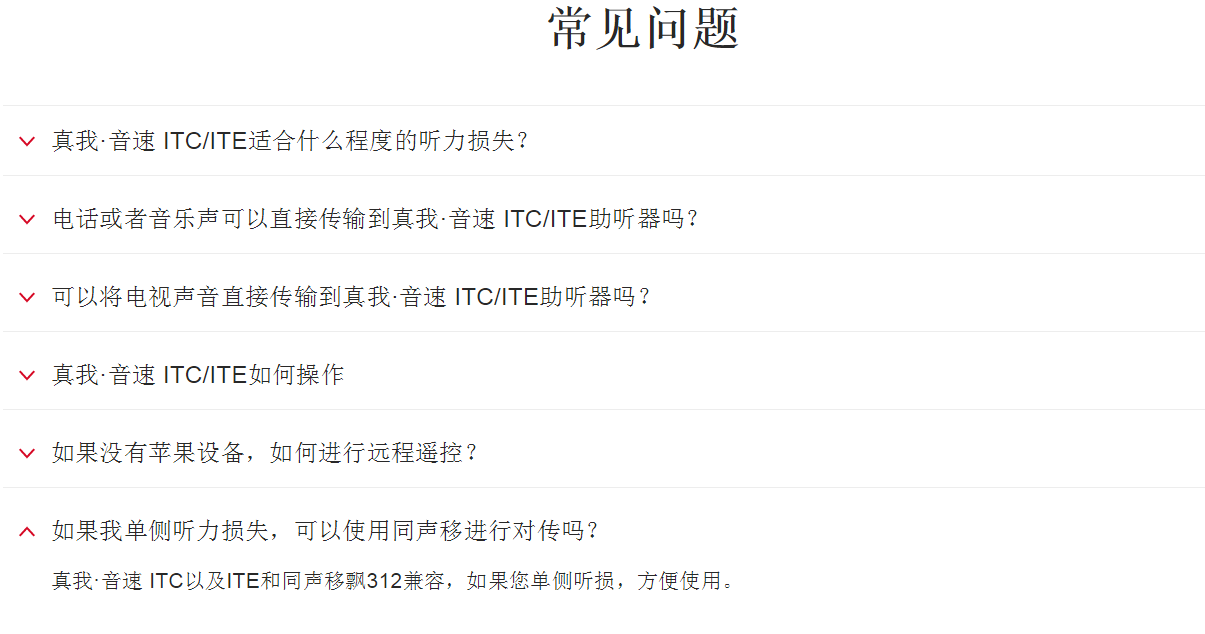Image resolution: width=1205 pixels, height=634 pixels.
Task: Expand the 电视声音 streaming question
Action: coord(351,297)
